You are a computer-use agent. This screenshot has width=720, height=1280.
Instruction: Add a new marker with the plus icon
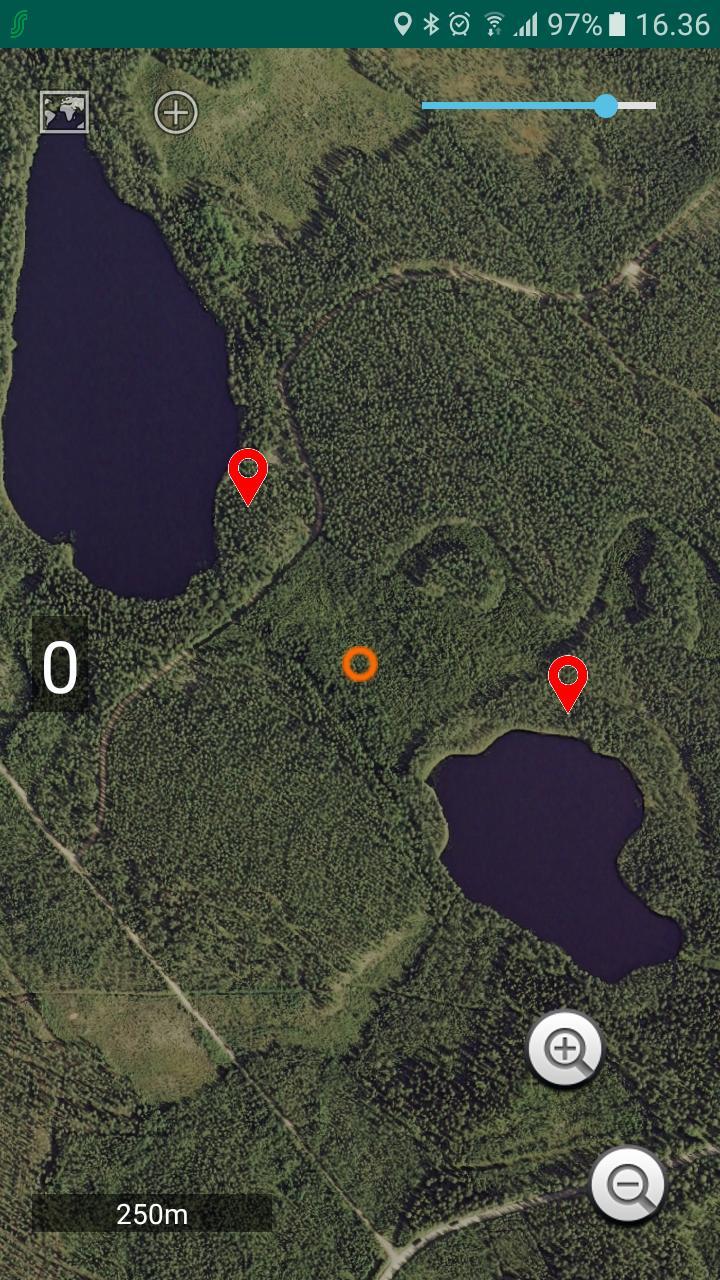176,112
